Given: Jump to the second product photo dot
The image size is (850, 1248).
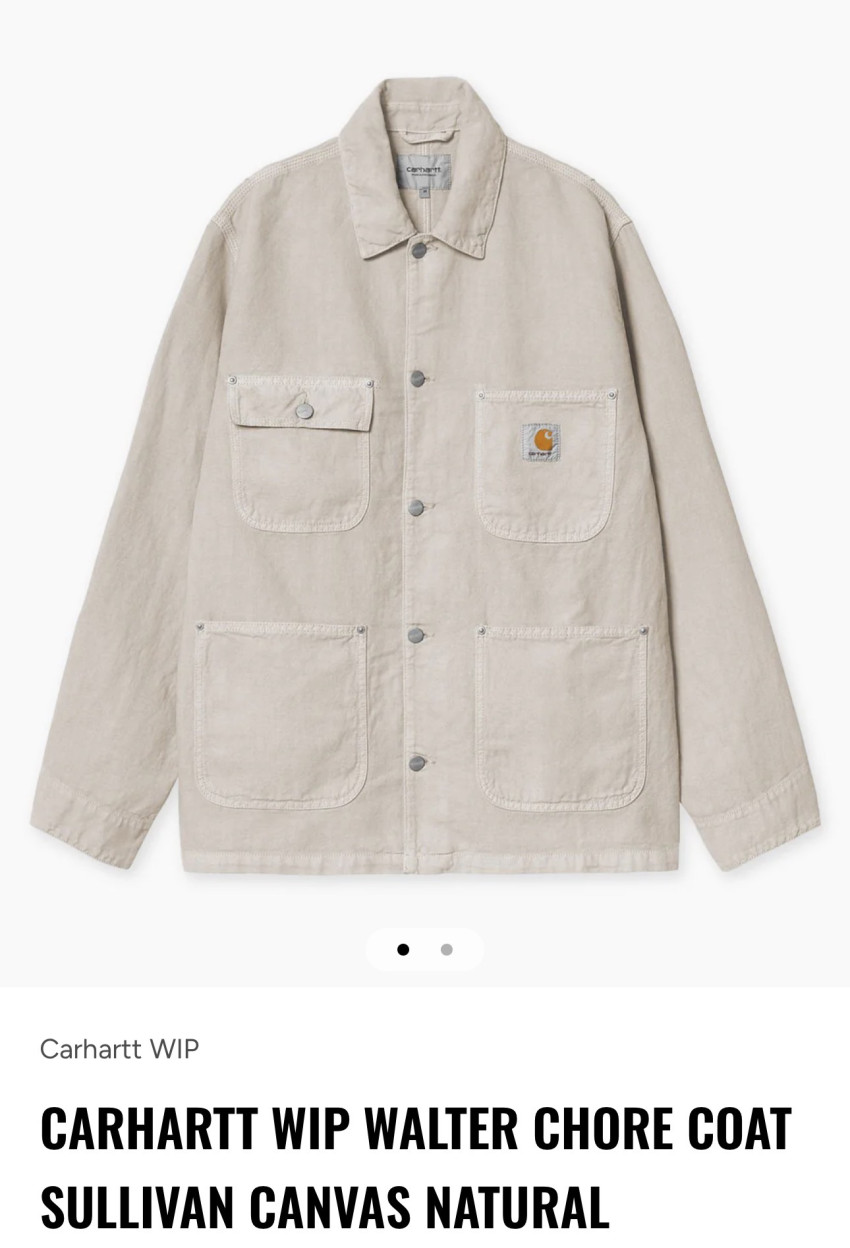Looking at the screenshot, I should (446, 950).
